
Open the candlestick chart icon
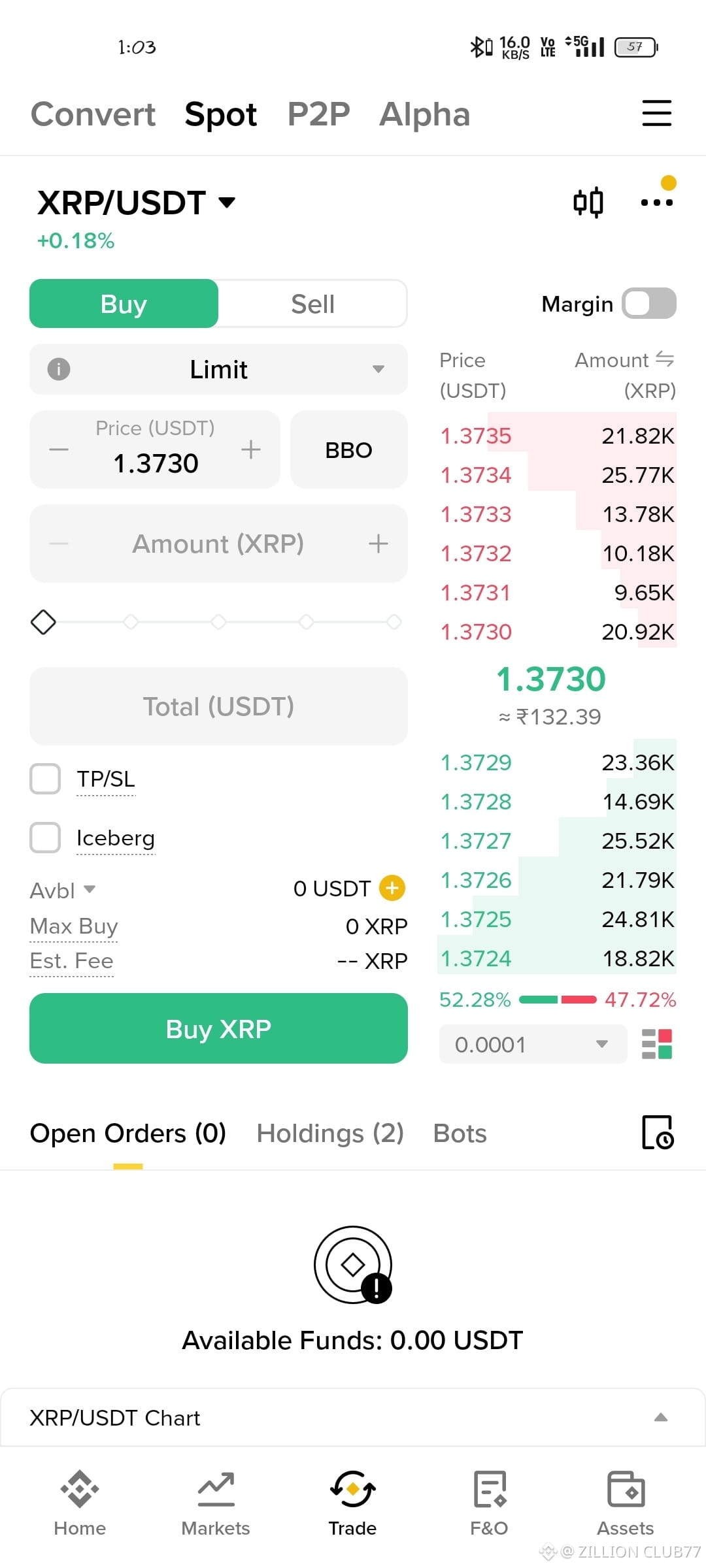[588, 203]
